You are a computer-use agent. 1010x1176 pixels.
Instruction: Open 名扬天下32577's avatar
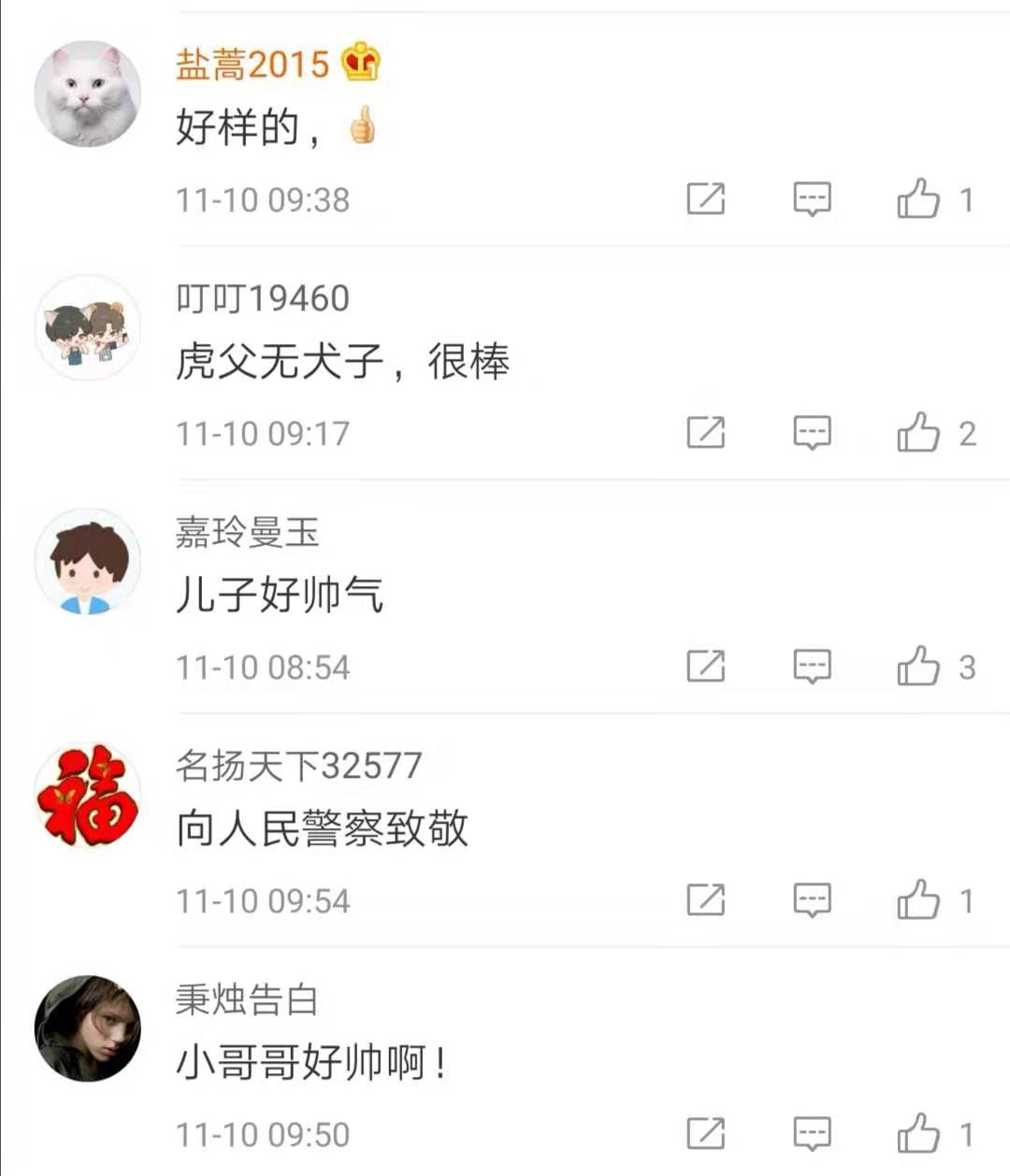click(x=88, y=796)
